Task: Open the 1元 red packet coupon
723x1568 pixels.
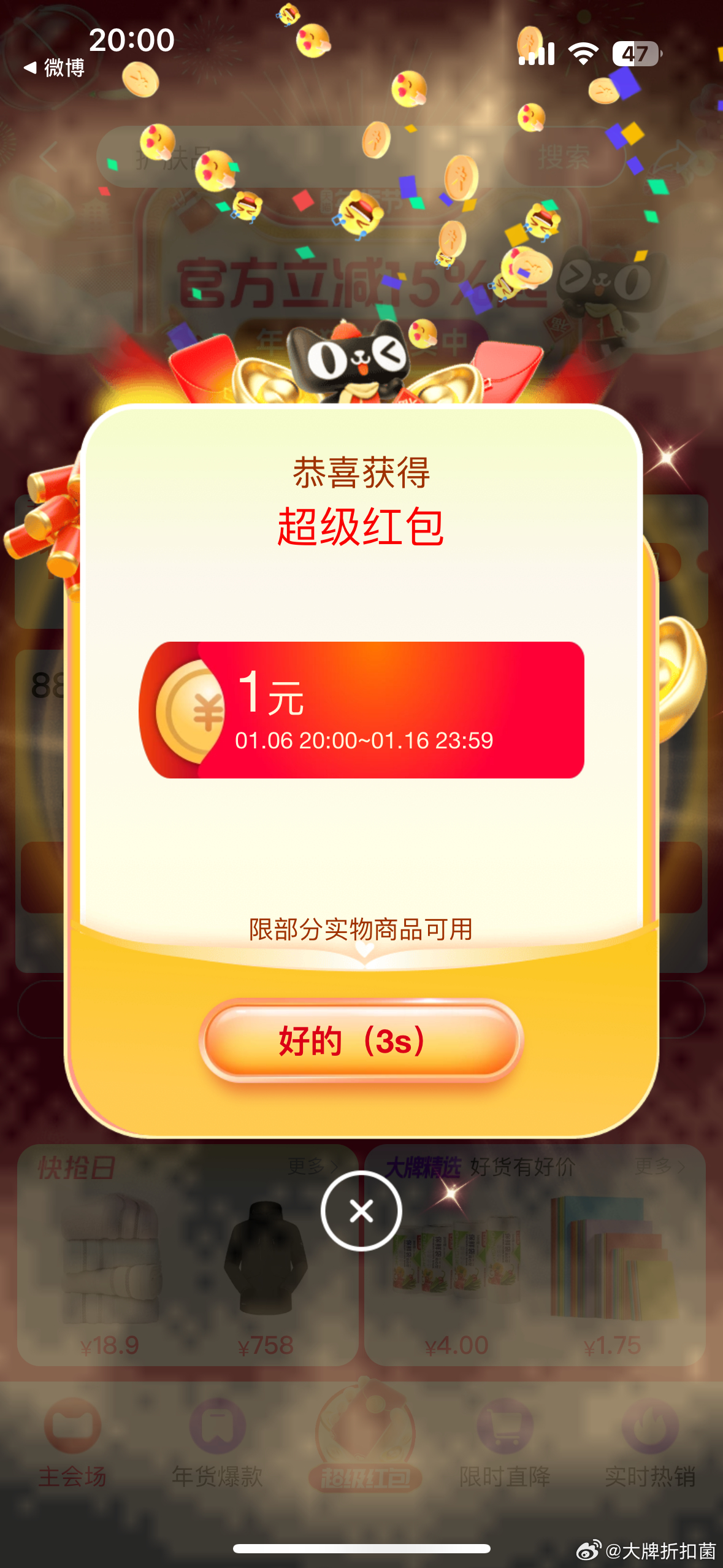Action: pyautogui.click(x=361, y=710)
